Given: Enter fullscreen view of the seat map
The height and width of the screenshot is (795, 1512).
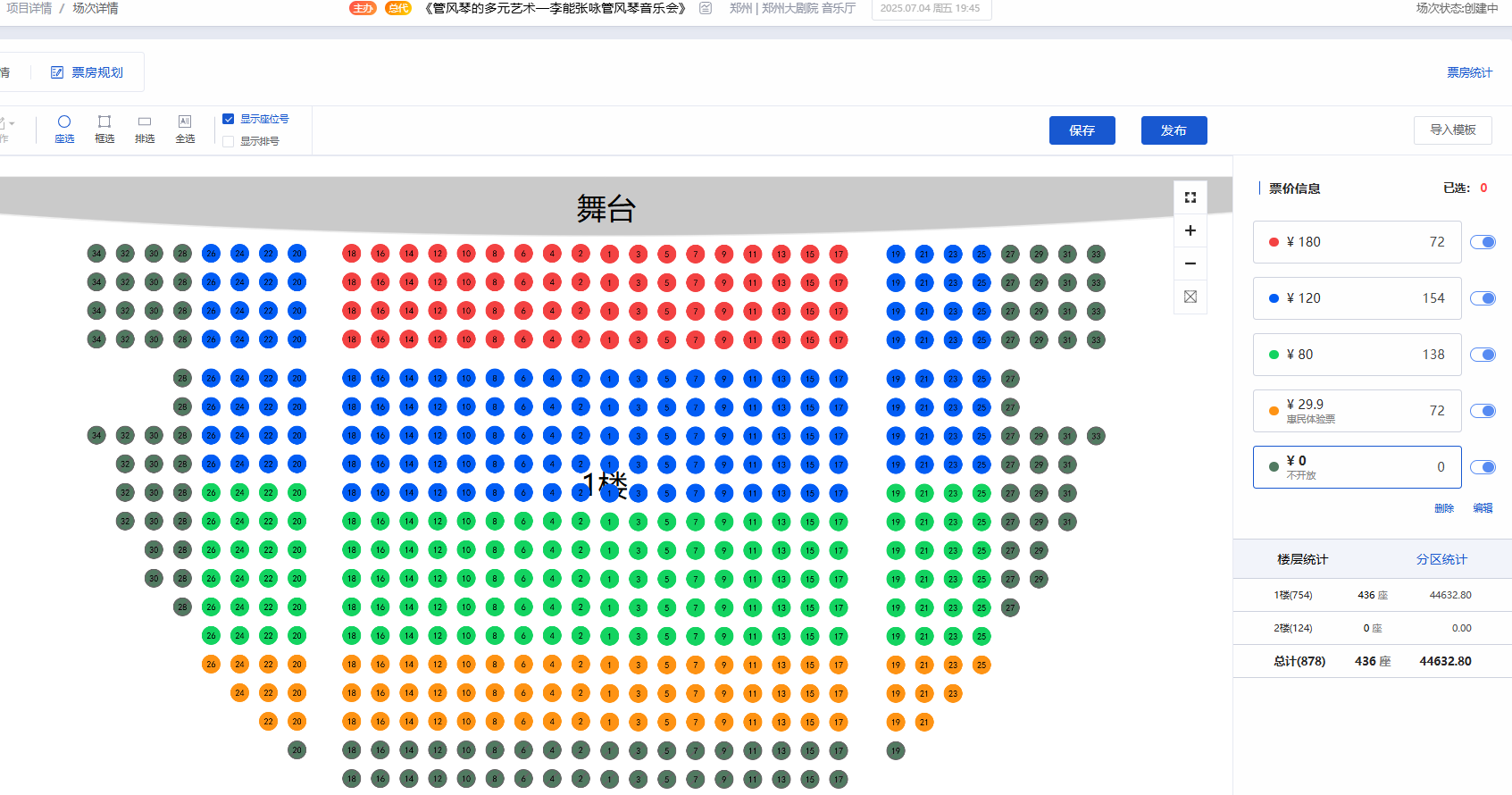Looking at the screenshot, I should tap(1190, 197).
